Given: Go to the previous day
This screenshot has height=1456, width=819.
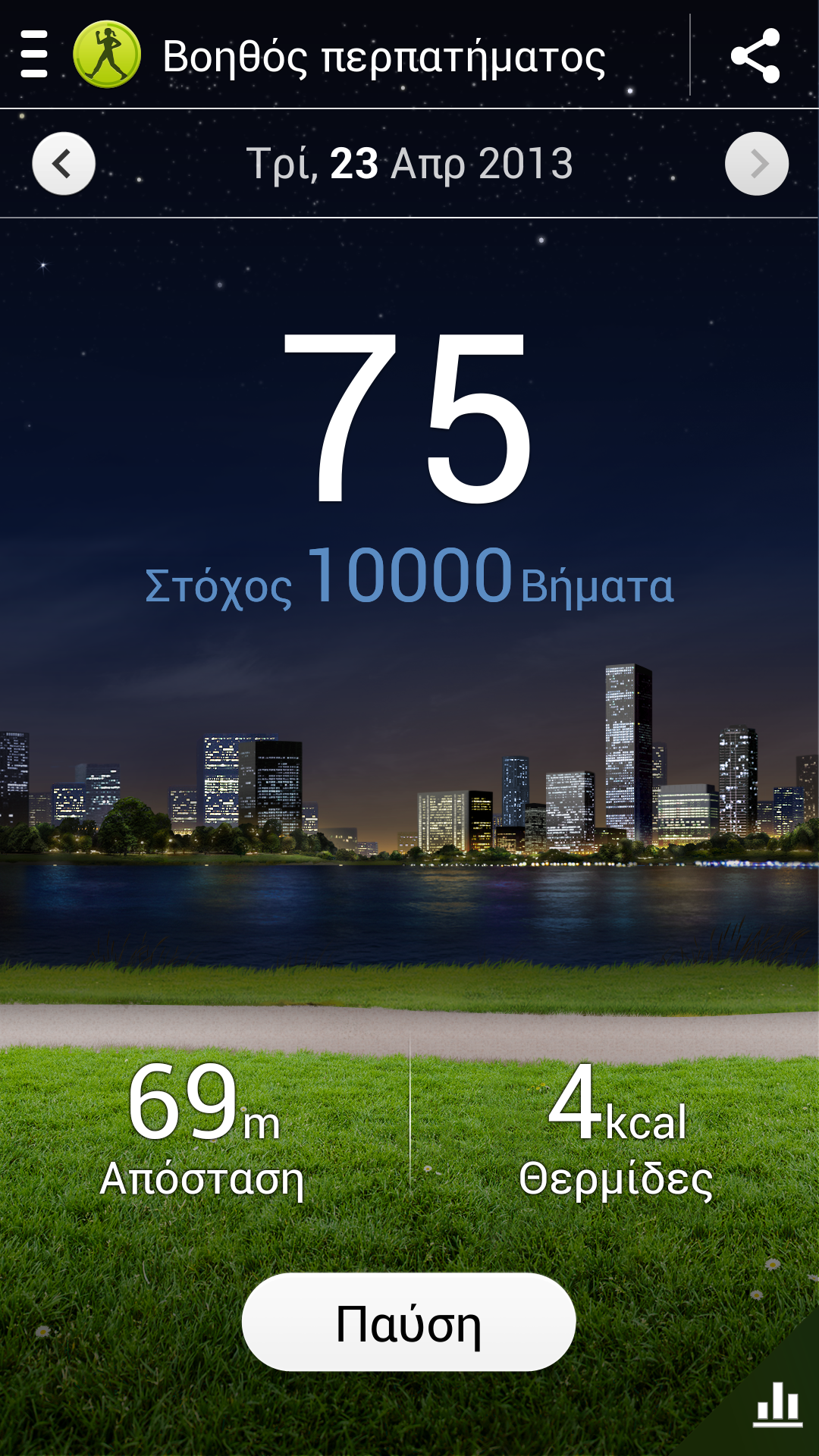Looking at the screenshot, I should pos(64,164).
